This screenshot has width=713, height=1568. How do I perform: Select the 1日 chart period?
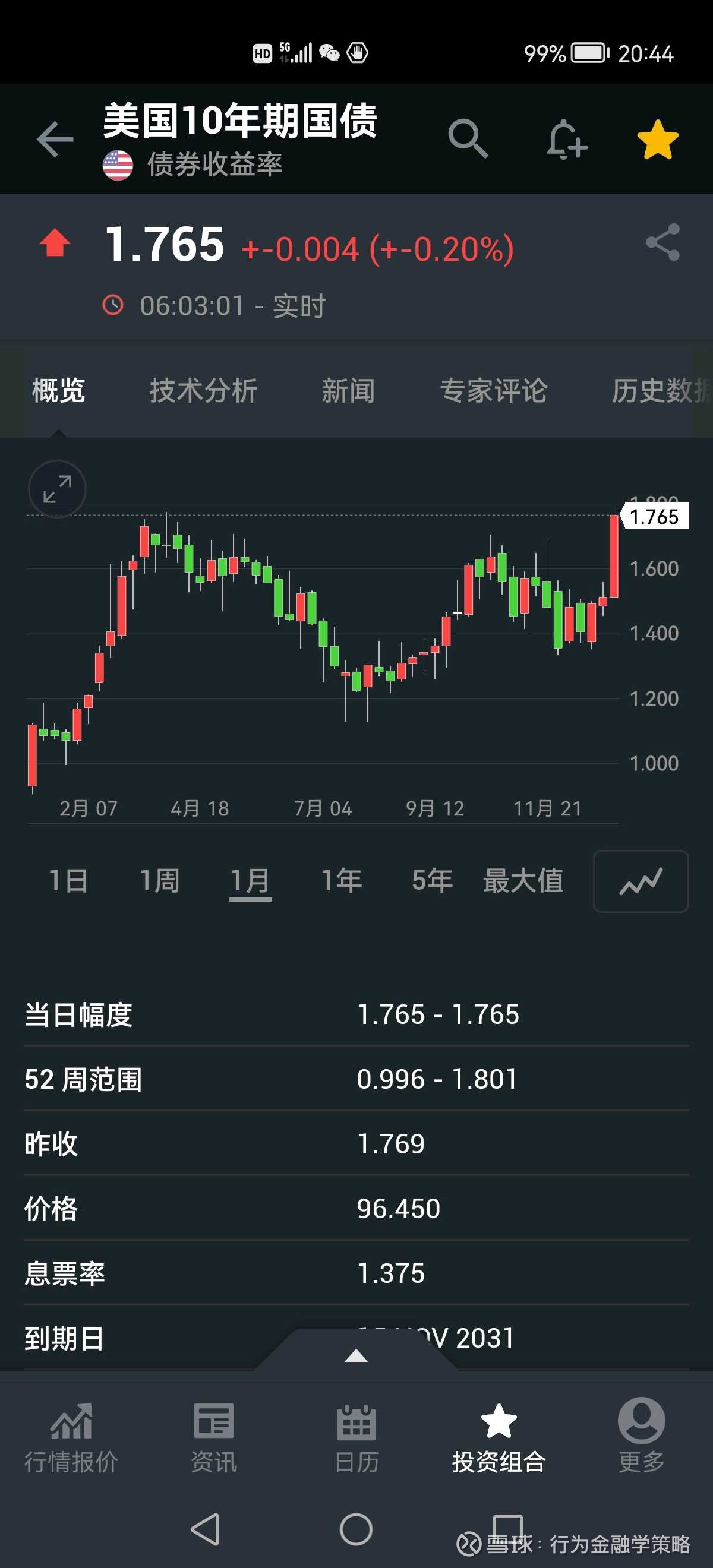69,881
